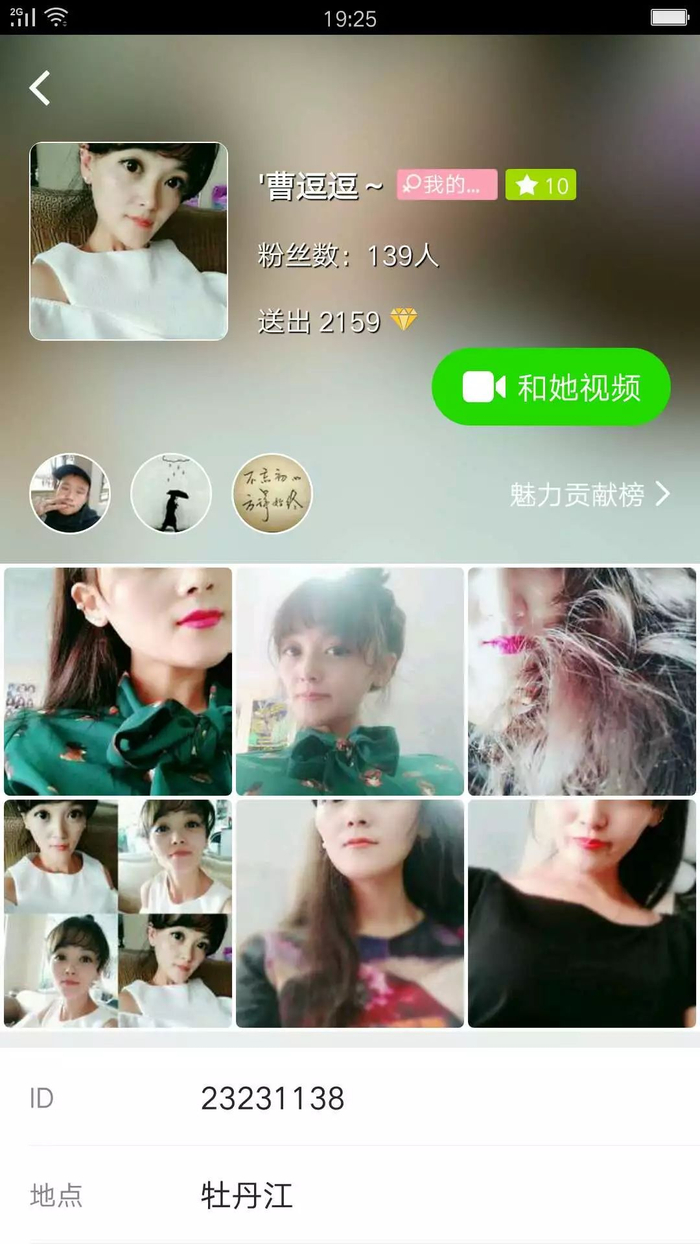Image resolution: width=700 pixels, height=1244 pixels.
Task: Open photo with colorful floral top
Action: pyautogui.click(x=350, y=913)
